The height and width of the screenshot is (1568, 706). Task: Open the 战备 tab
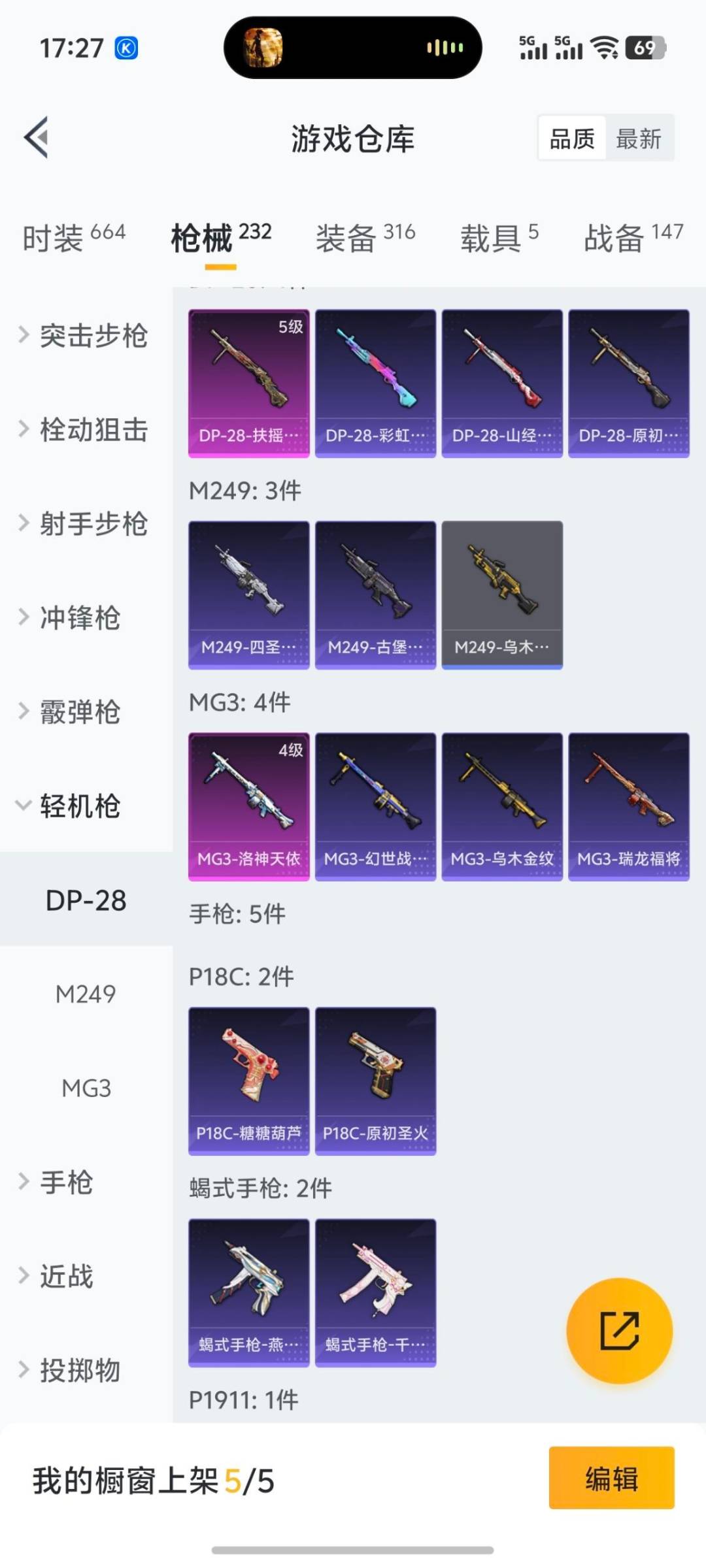633,237
